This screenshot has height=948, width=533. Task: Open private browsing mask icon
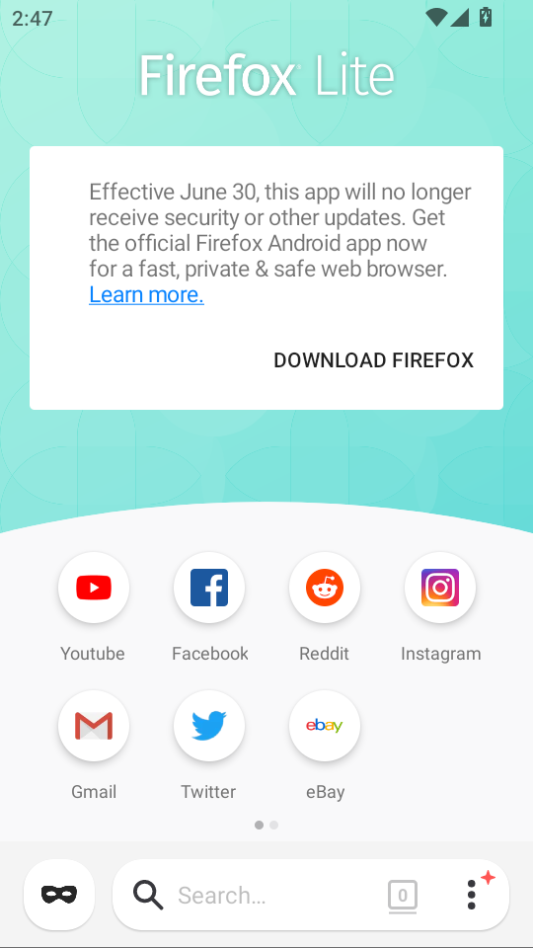59,894
